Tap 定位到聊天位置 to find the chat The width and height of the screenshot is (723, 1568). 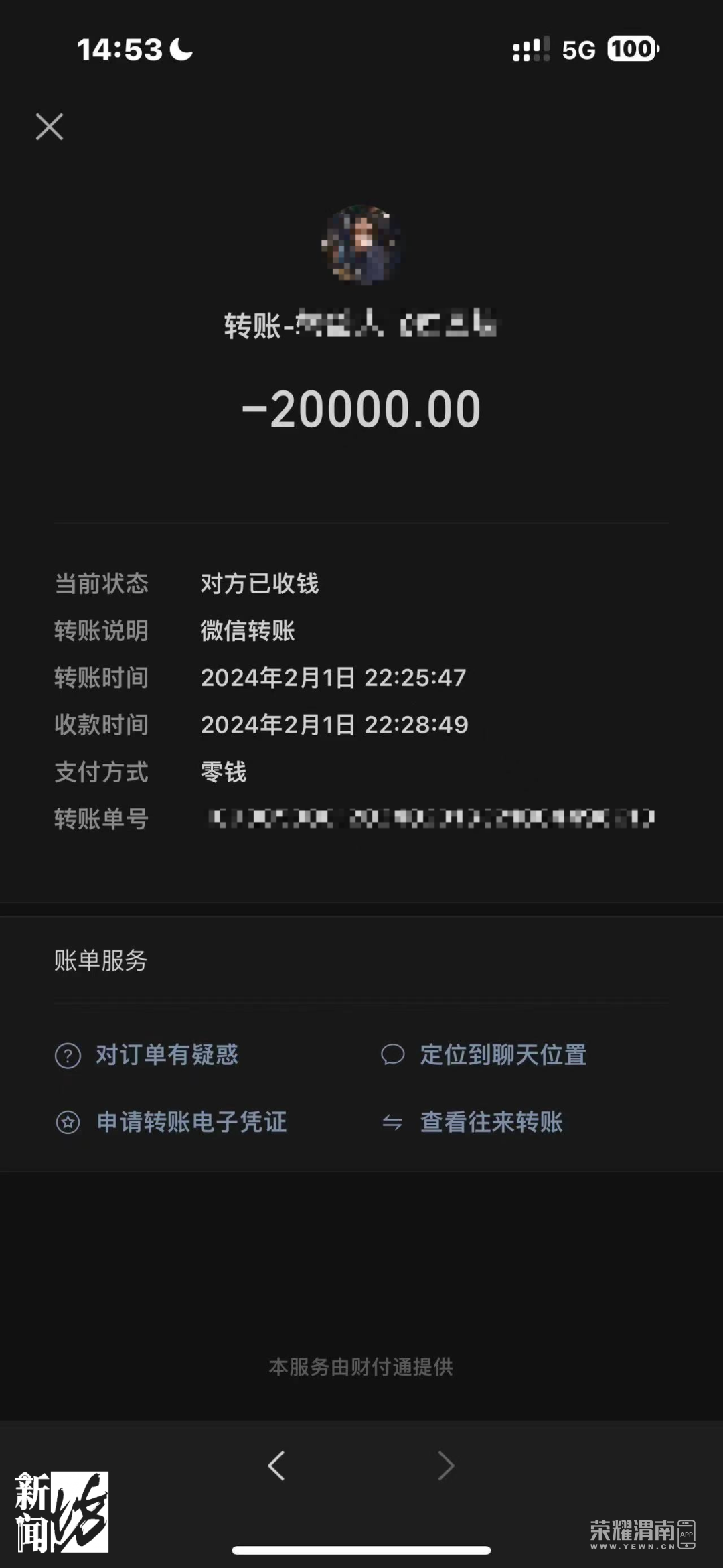(x=502, y=1055)
